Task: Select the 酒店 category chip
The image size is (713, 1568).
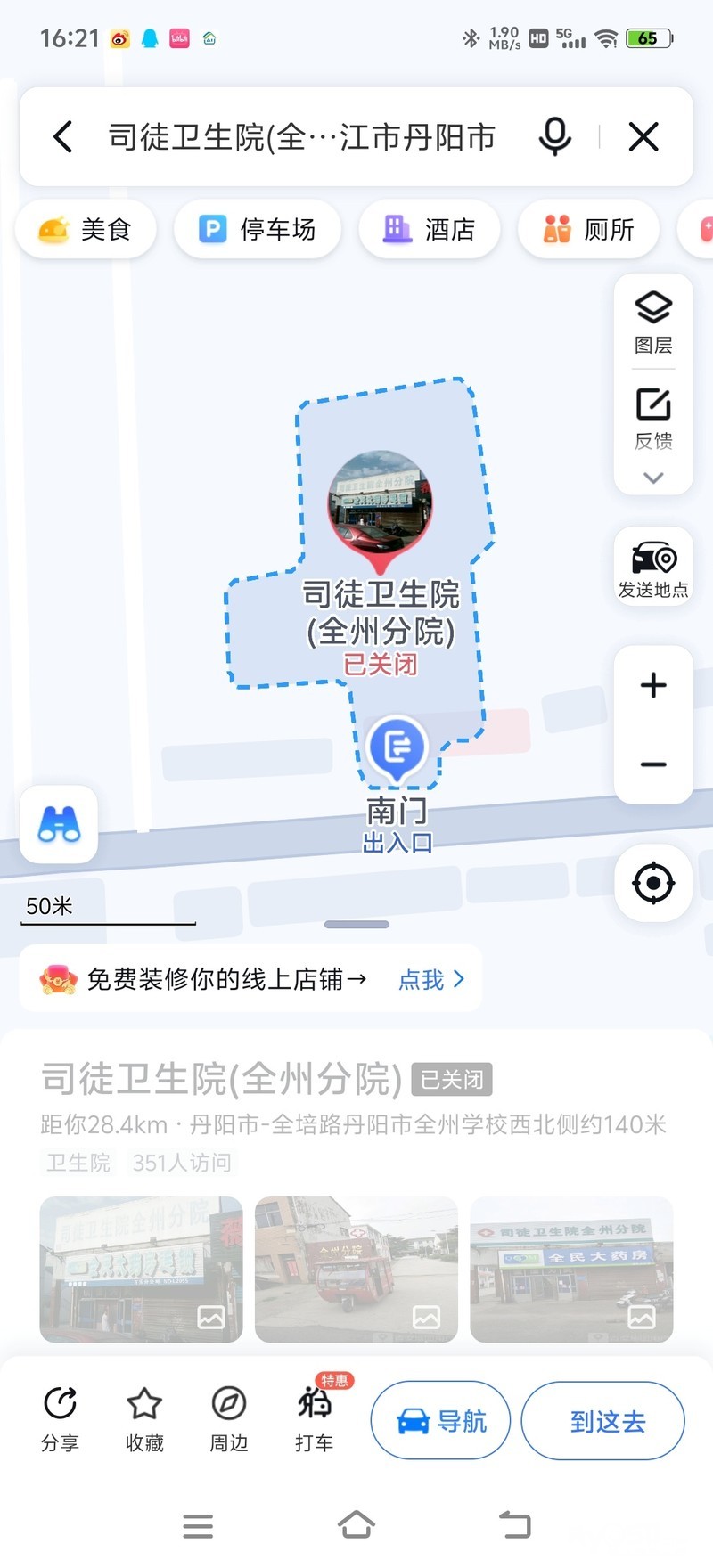Action: [430, 230]
